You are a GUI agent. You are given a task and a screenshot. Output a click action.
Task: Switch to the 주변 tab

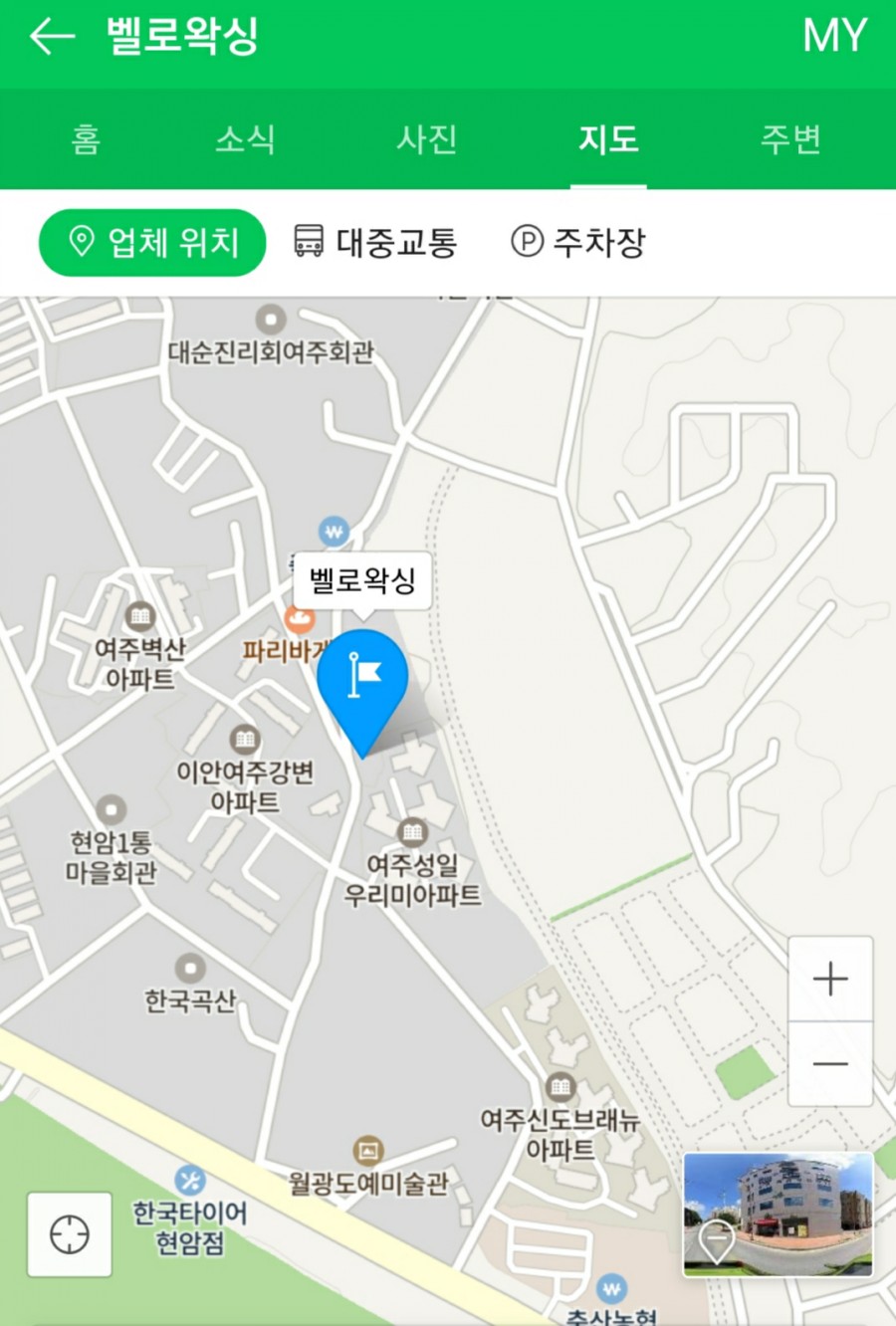pyautogui.click(x=790, y=139)
